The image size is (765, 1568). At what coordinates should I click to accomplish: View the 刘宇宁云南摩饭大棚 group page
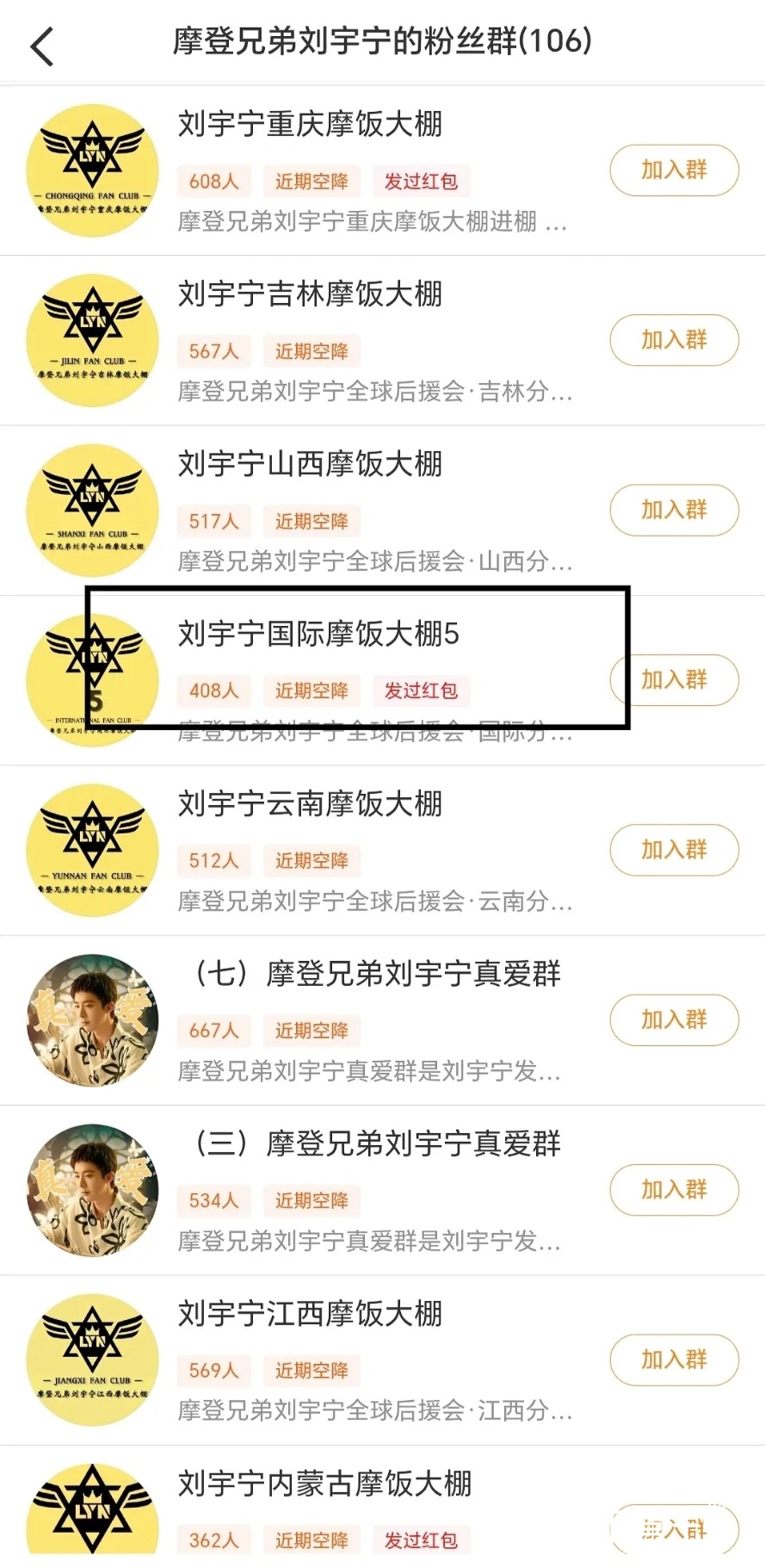click(x=382, y=850)
